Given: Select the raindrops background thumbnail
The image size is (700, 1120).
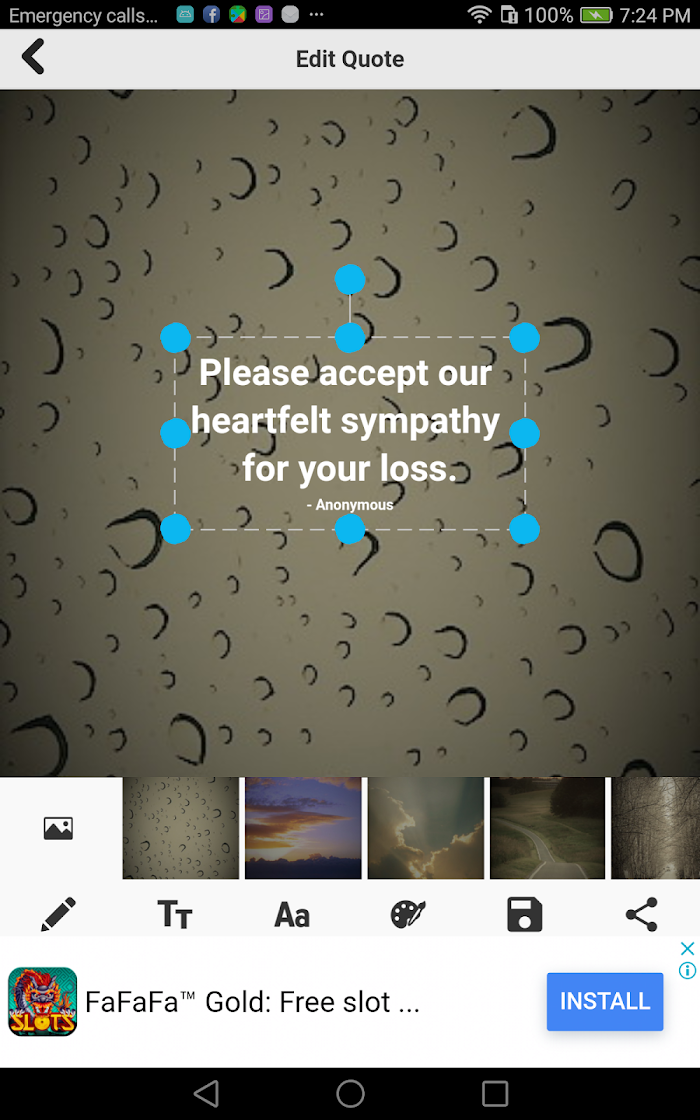Looking at the screenshot, I should tap(181, 828).
